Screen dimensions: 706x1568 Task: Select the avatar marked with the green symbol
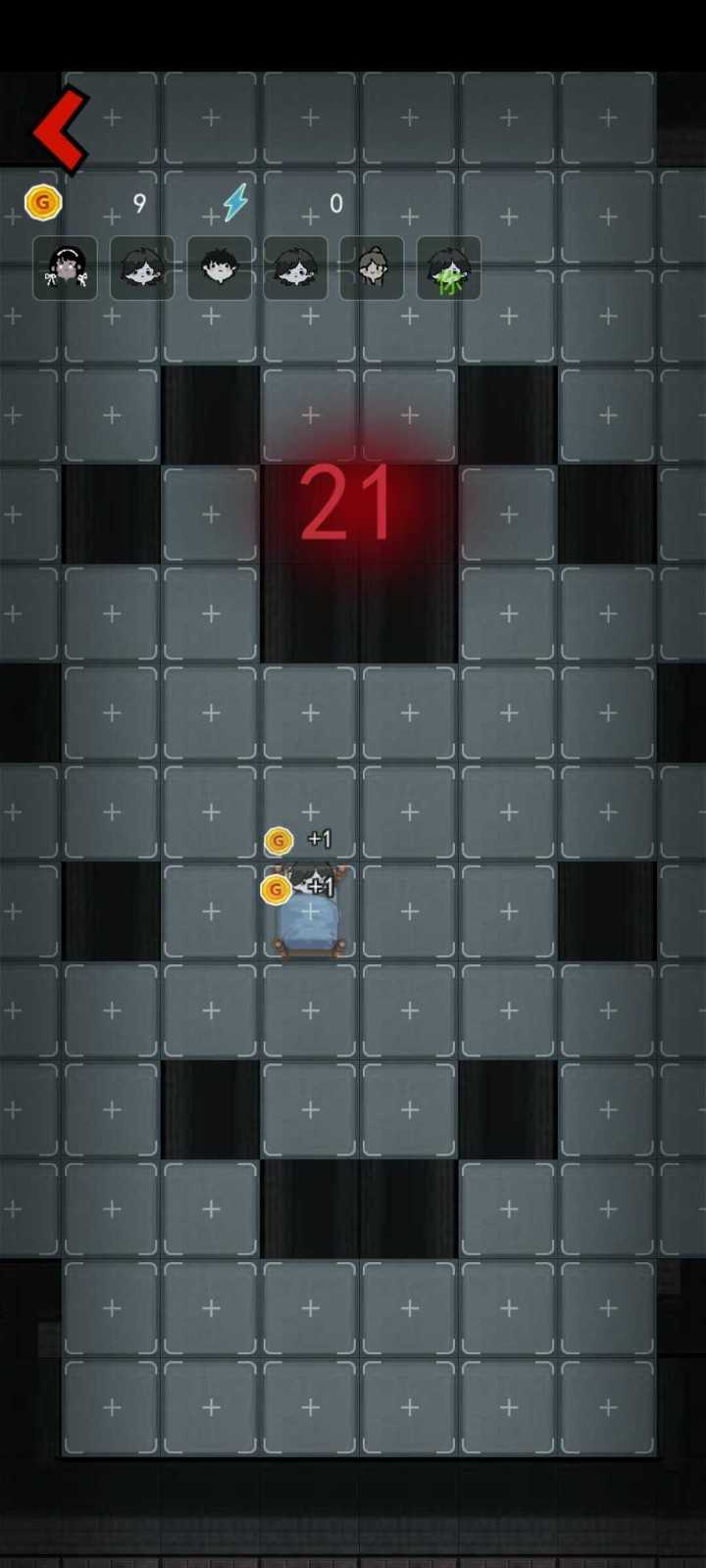click(x=449, y=268)
